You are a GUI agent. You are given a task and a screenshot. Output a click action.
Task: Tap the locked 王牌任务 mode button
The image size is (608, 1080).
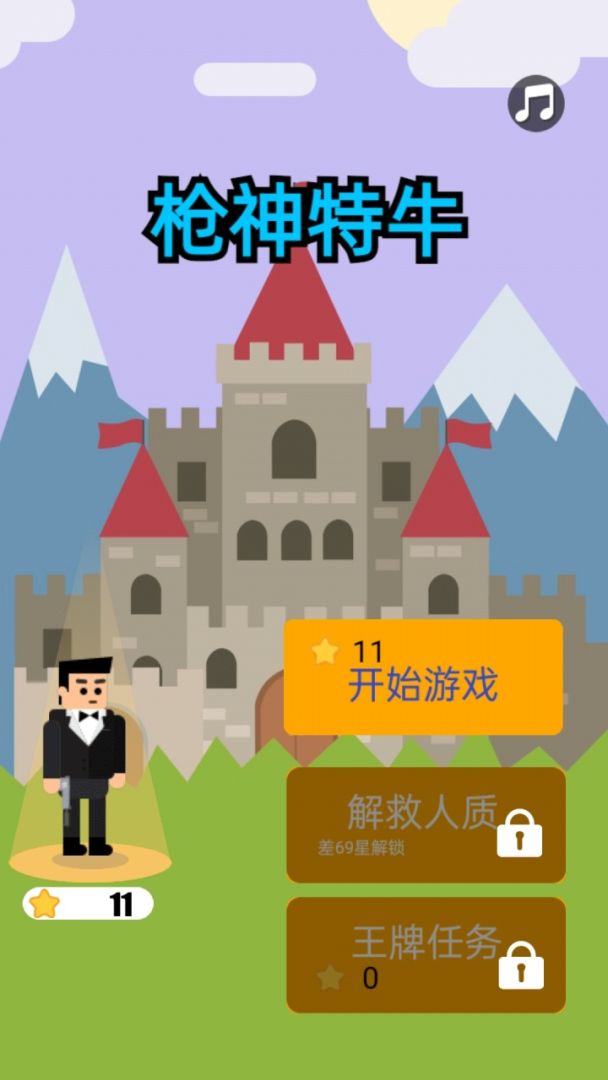(426, 955)
